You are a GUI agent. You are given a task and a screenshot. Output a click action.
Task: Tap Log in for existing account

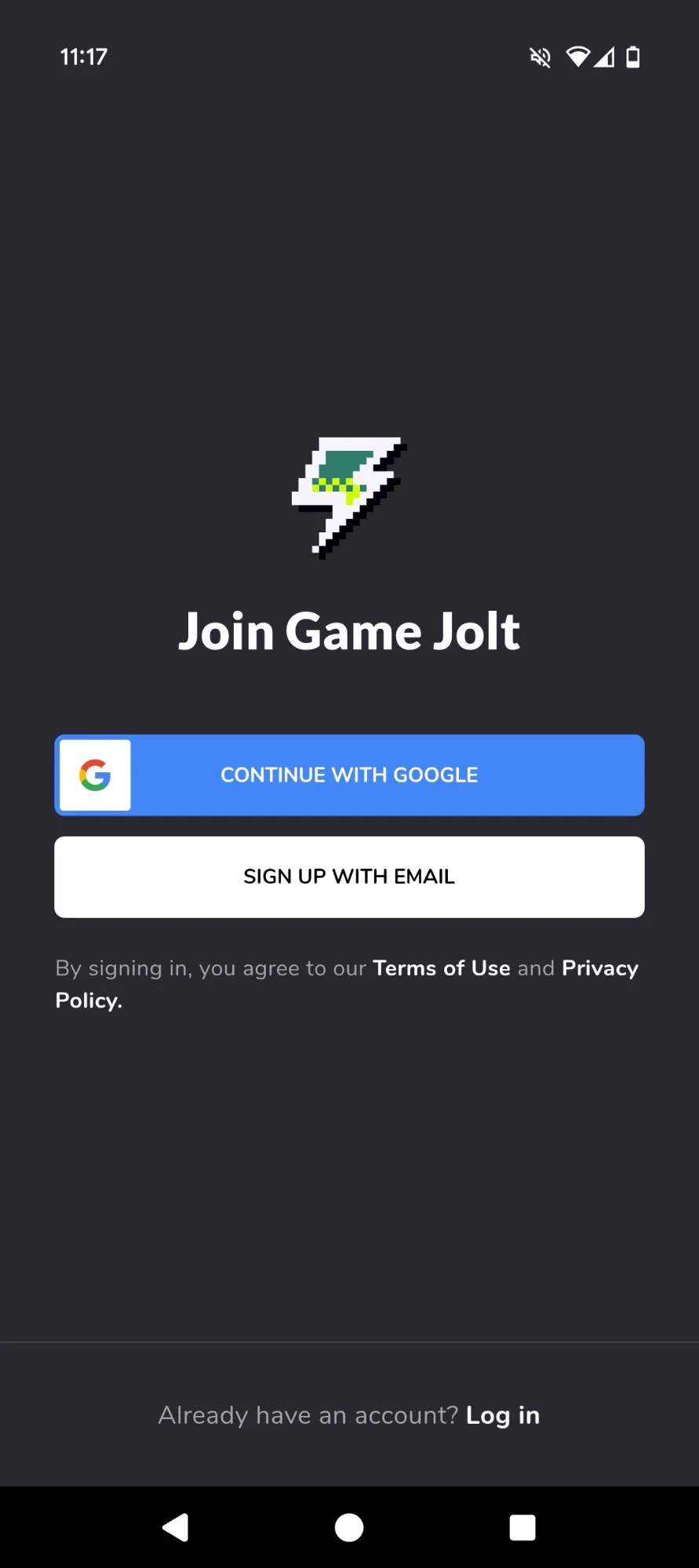503,1415
